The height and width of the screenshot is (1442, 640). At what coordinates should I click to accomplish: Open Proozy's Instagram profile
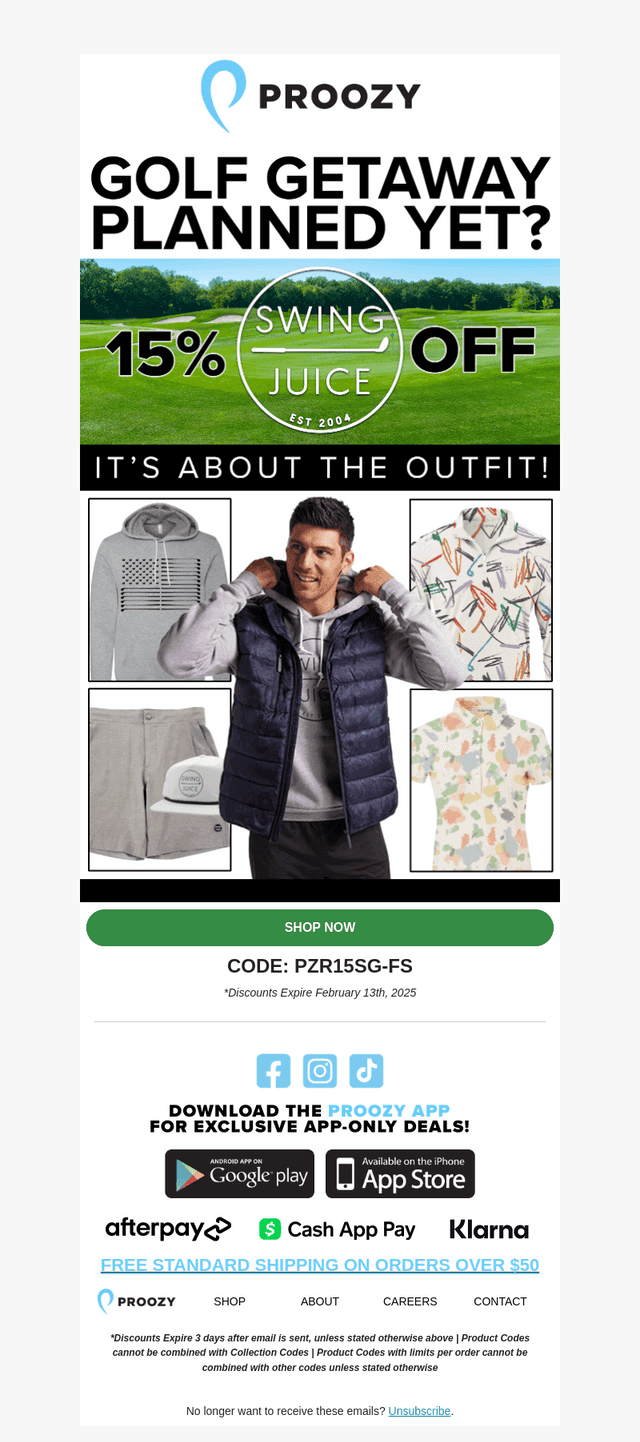click(x=320, y=1071)
